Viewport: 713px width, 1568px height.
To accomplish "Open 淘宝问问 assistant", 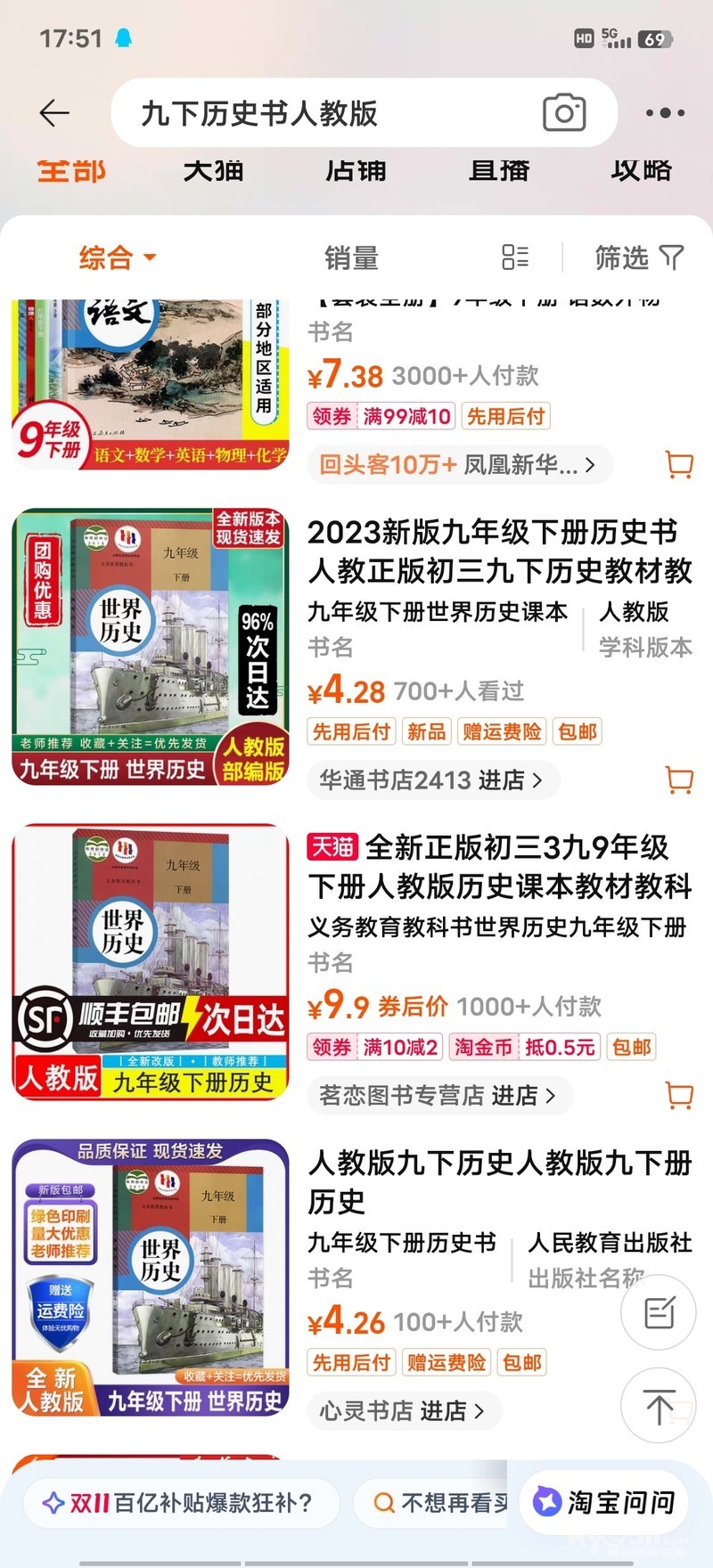I will pyautogui.click(x=606, y=1503).
